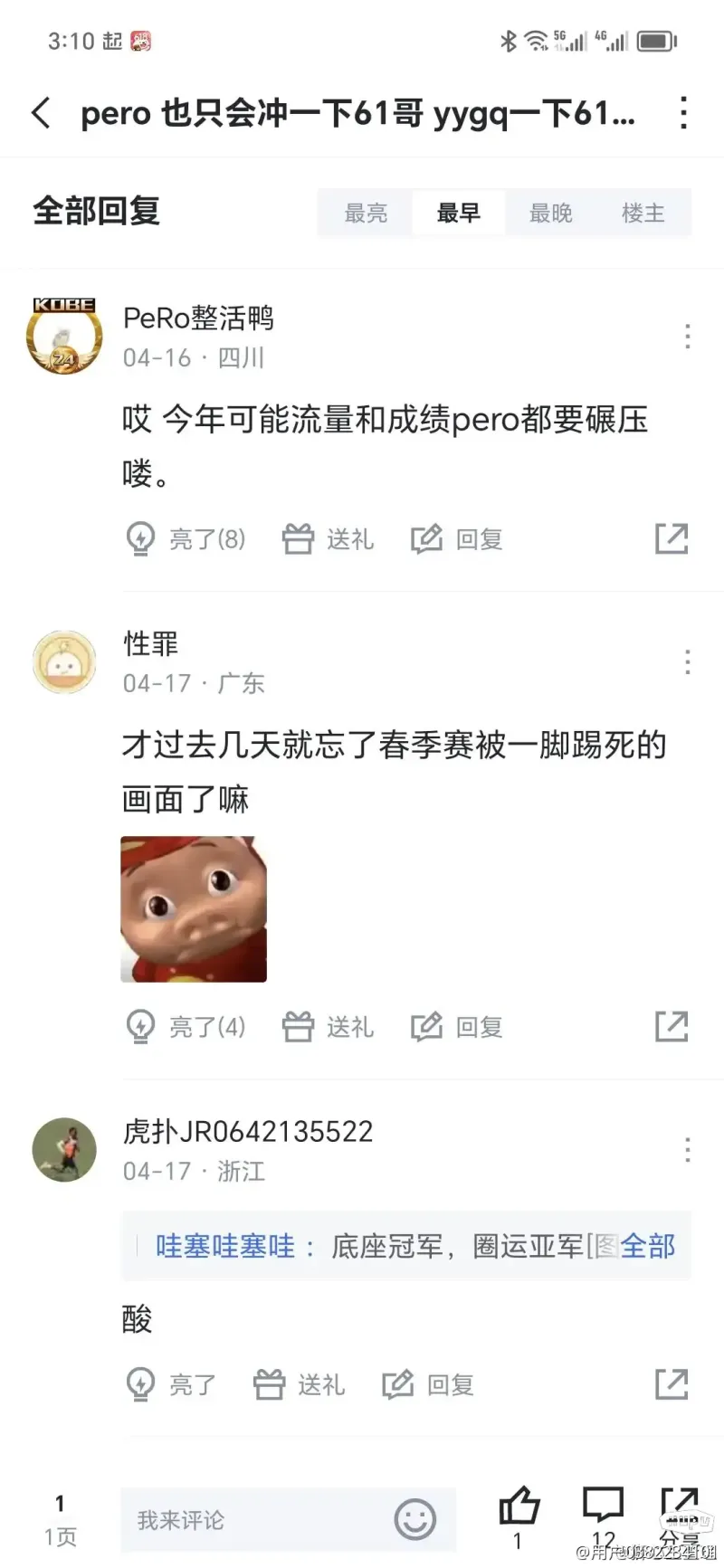Reply to 性罪's comment

point(457,1027)
